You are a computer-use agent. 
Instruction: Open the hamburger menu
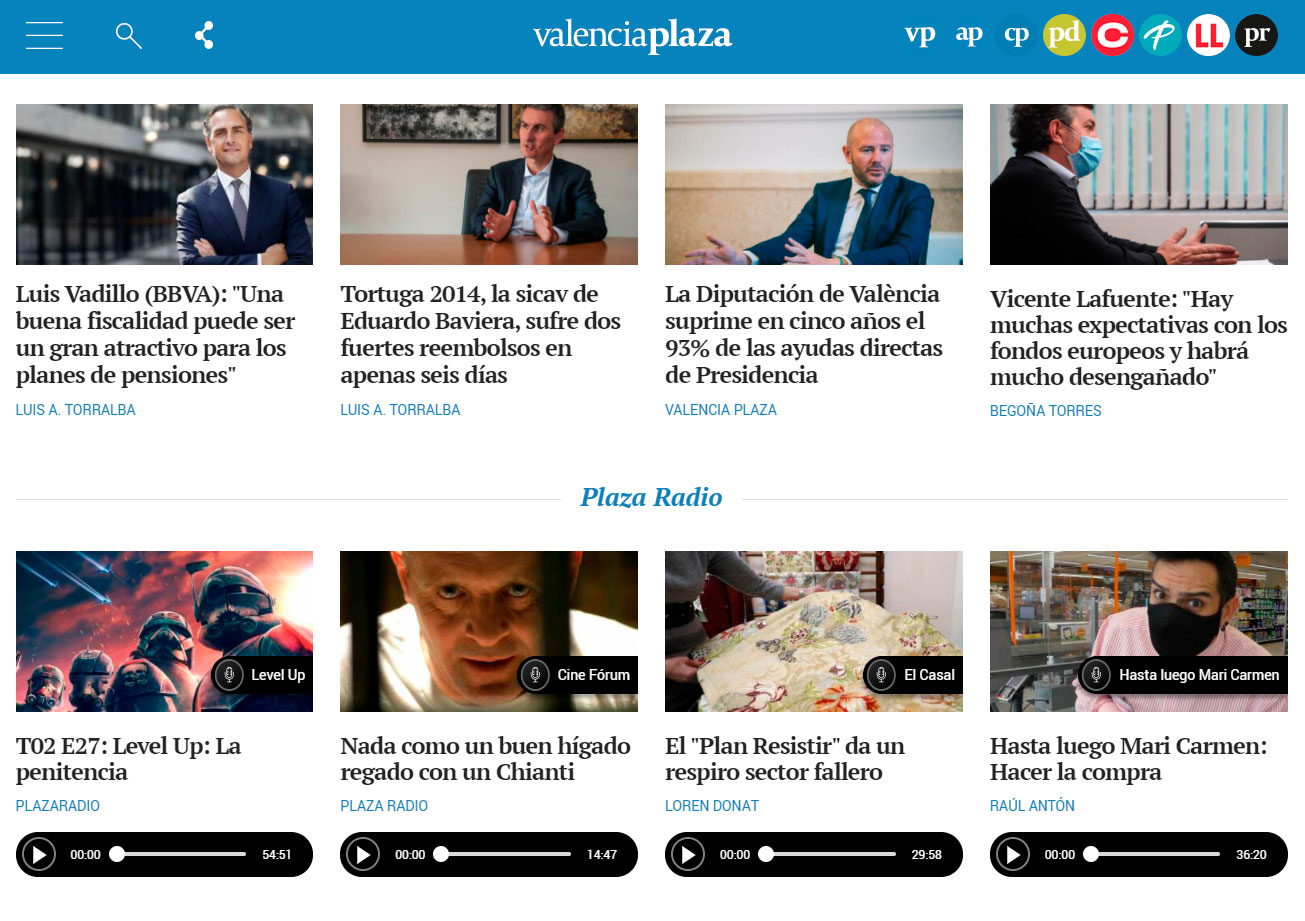tap(44, 36)
